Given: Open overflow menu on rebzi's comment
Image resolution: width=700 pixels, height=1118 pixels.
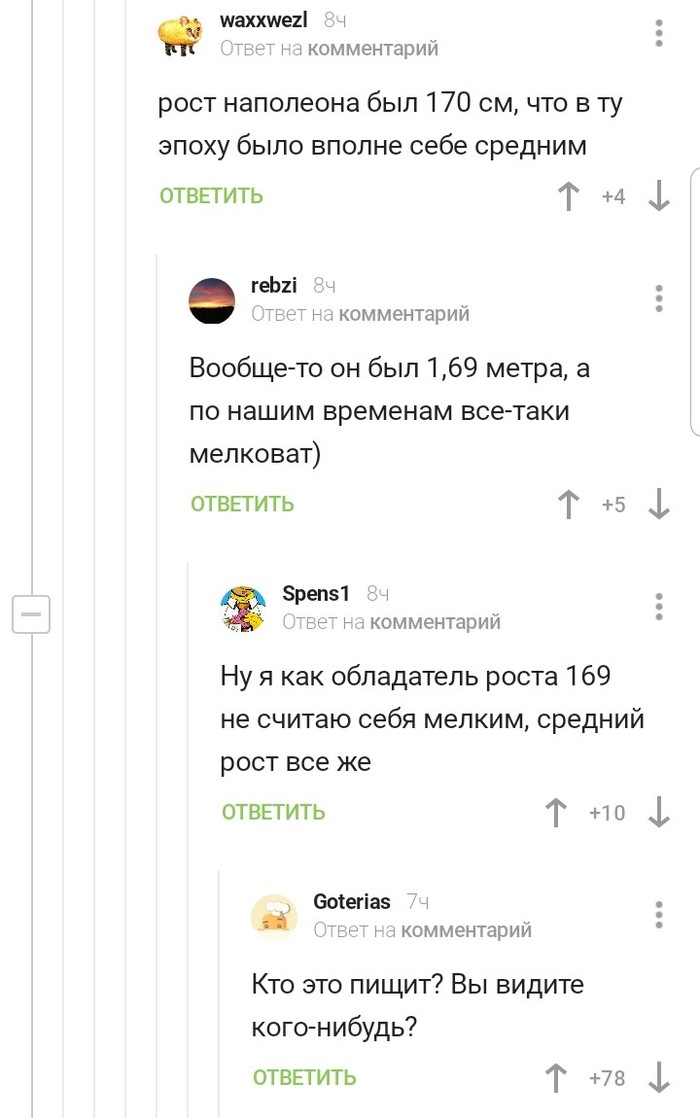Looking at the screenshot, I should coord(658,299).
